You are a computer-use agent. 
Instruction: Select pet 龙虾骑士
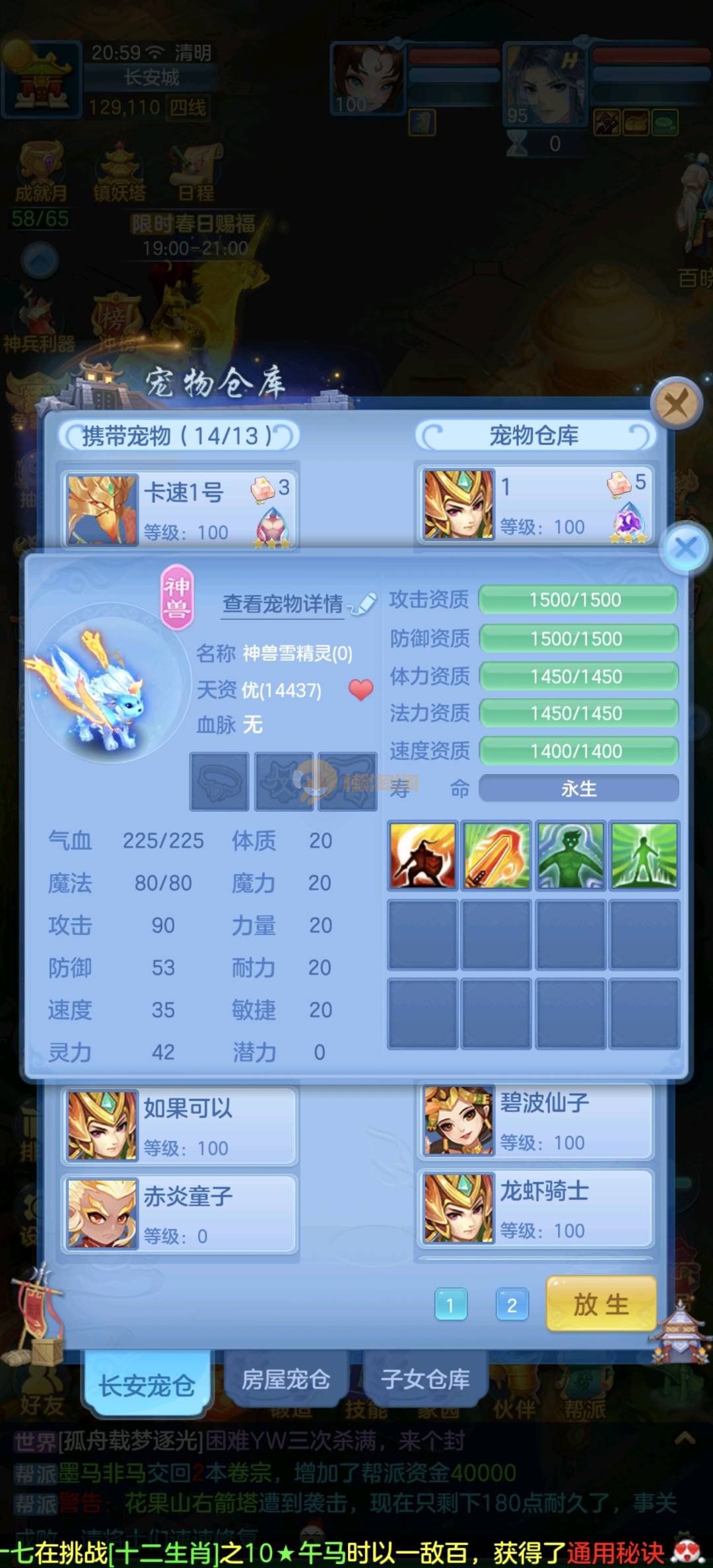535,1208
